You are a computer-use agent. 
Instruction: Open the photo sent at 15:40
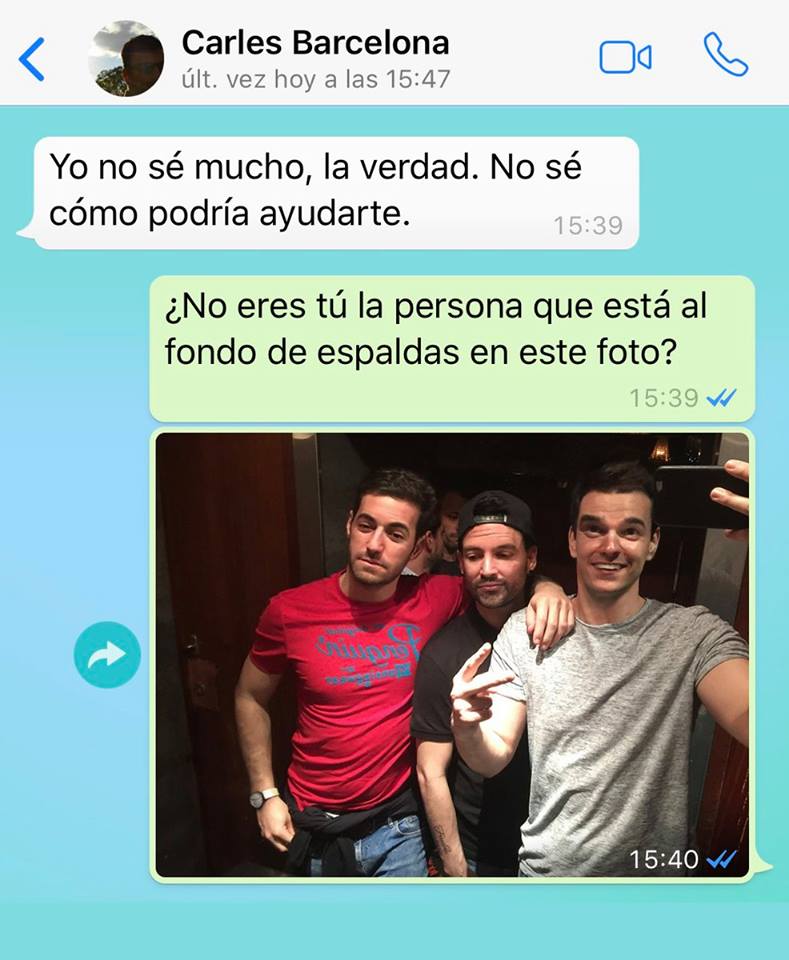(x=452, y=655)
